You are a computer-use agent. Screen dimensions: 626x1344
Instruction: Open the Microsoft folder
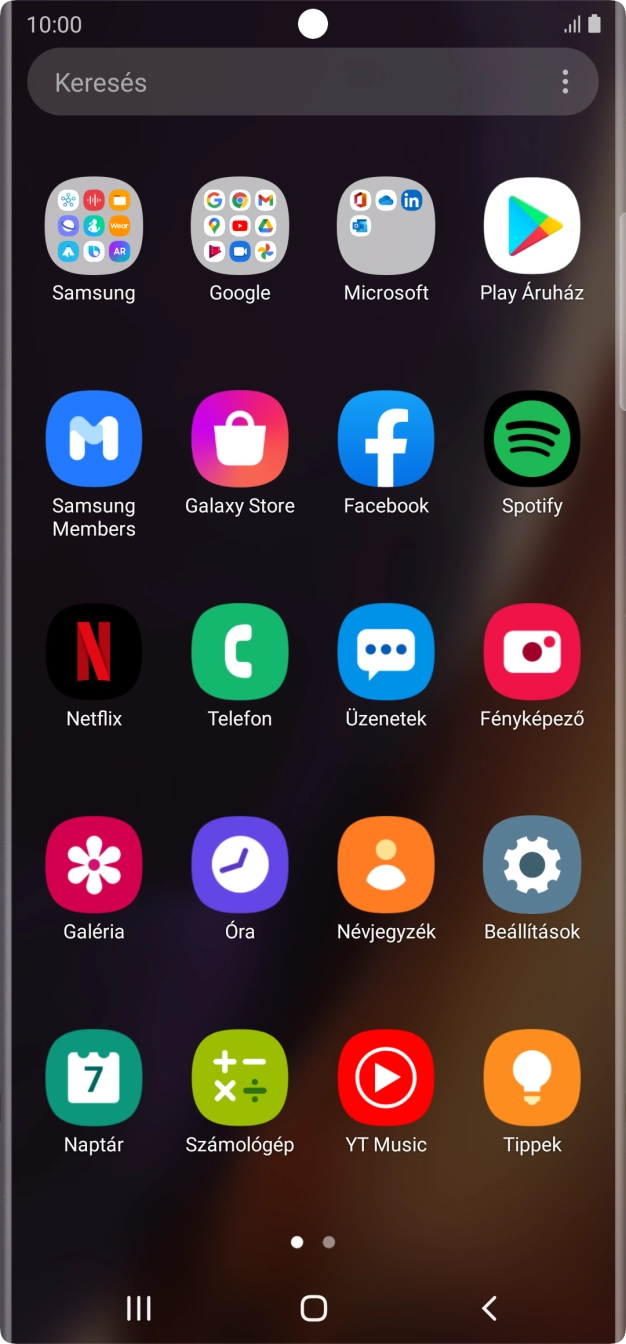(386, 226)
